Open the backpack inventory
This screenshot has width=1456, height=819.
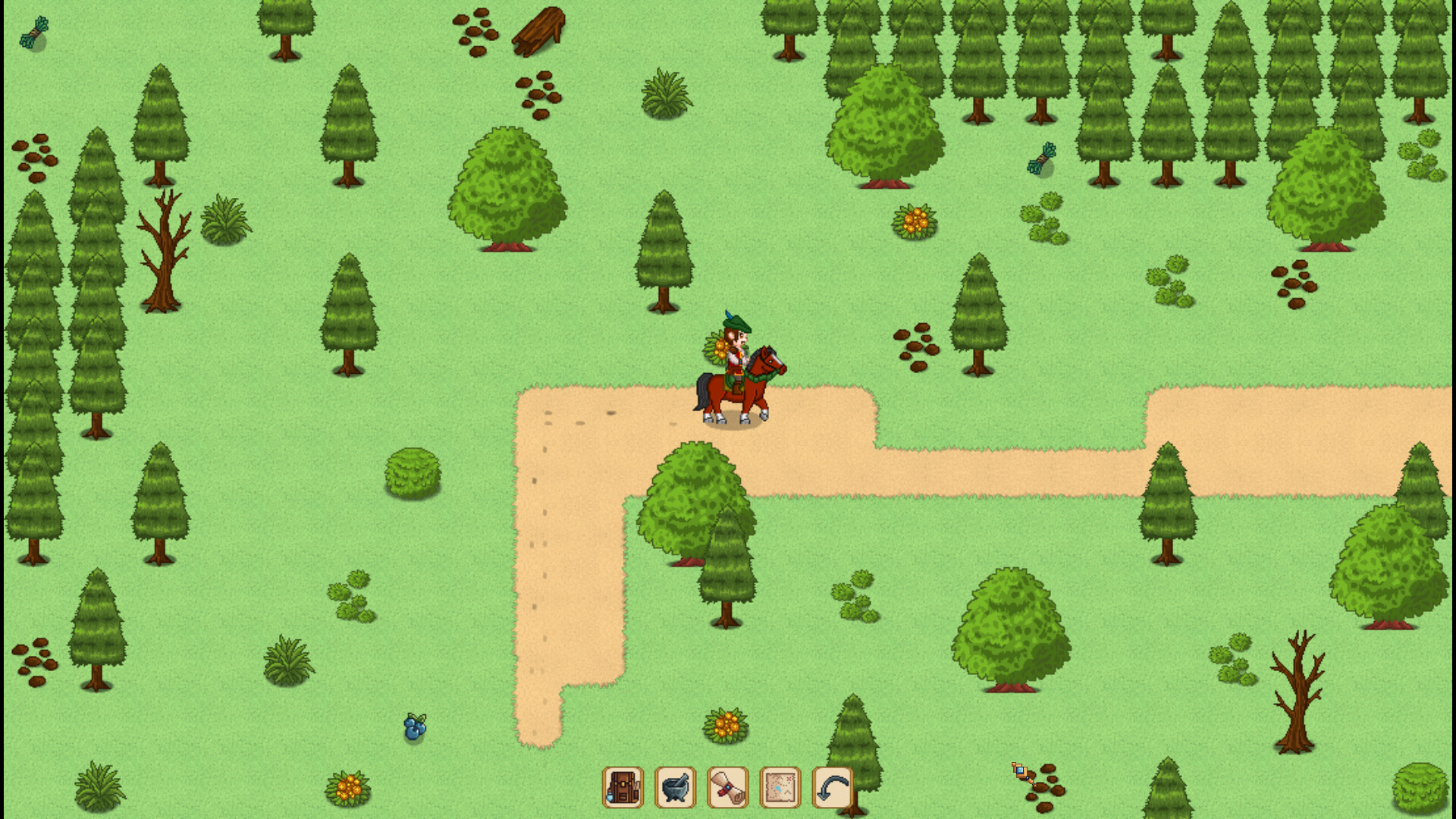[623, 787]
